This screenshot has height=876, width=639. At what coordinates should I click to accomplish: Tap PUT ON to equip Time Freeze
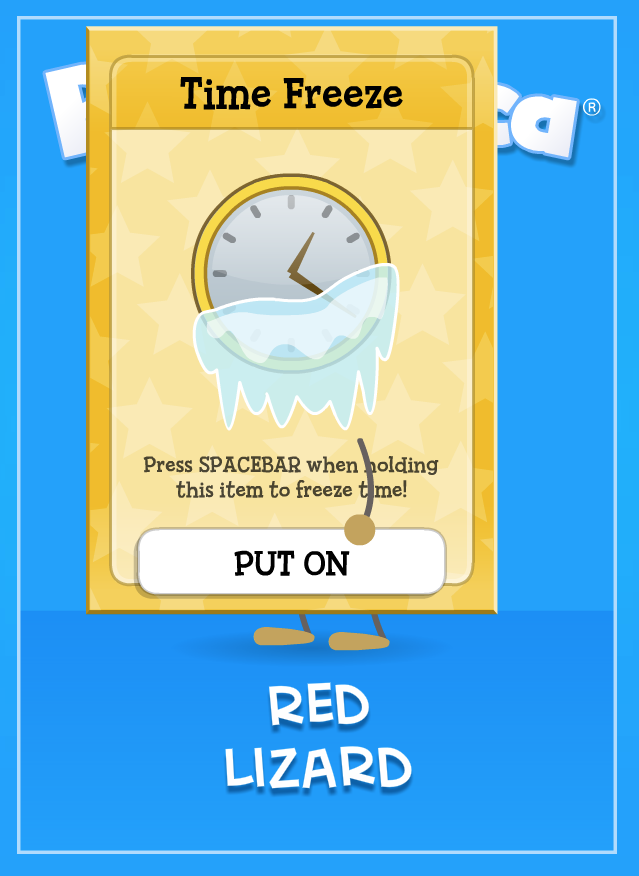(x=291, y=563)
